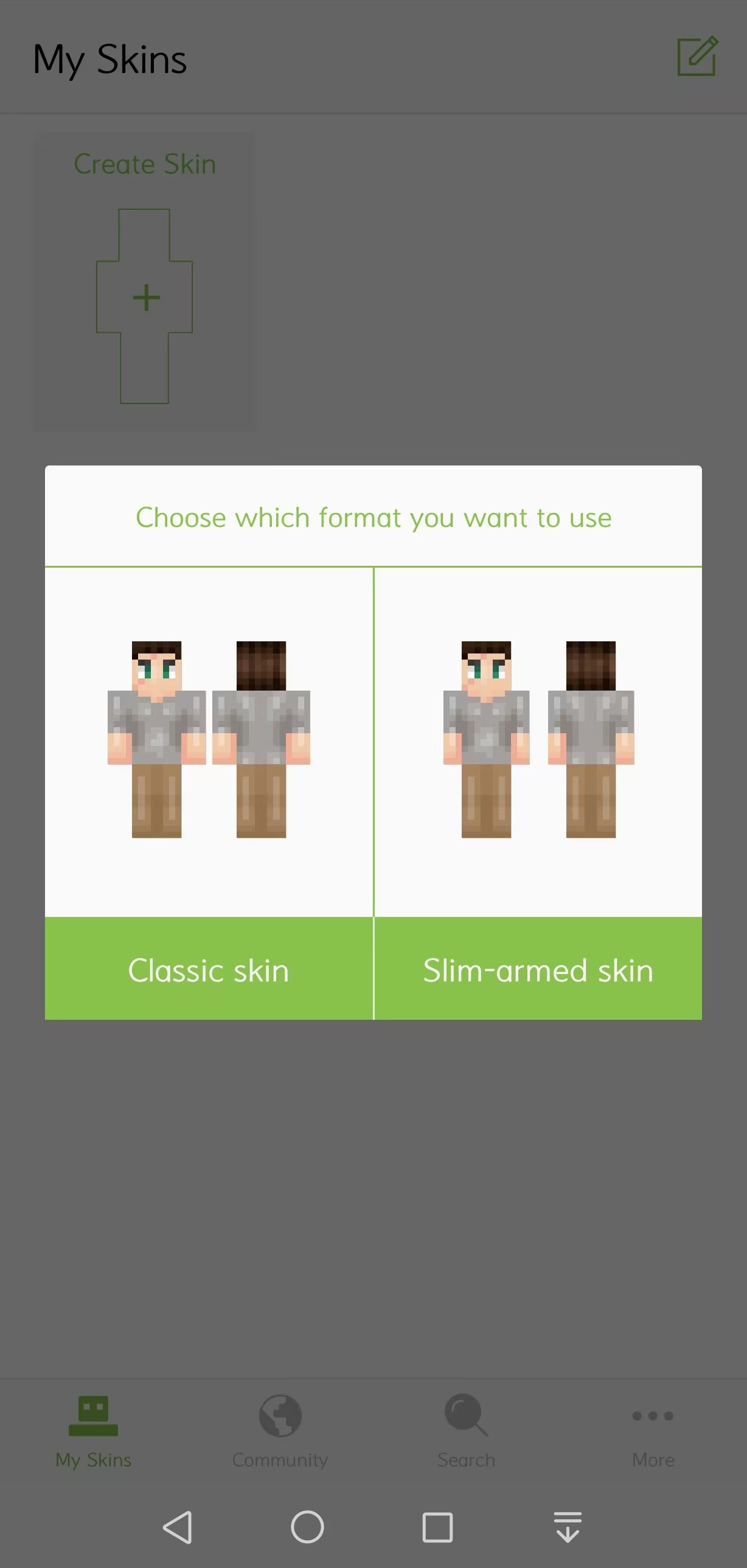The image size is (747, 1568).
Task: Open the More tab
Action: pos(653,1432)
